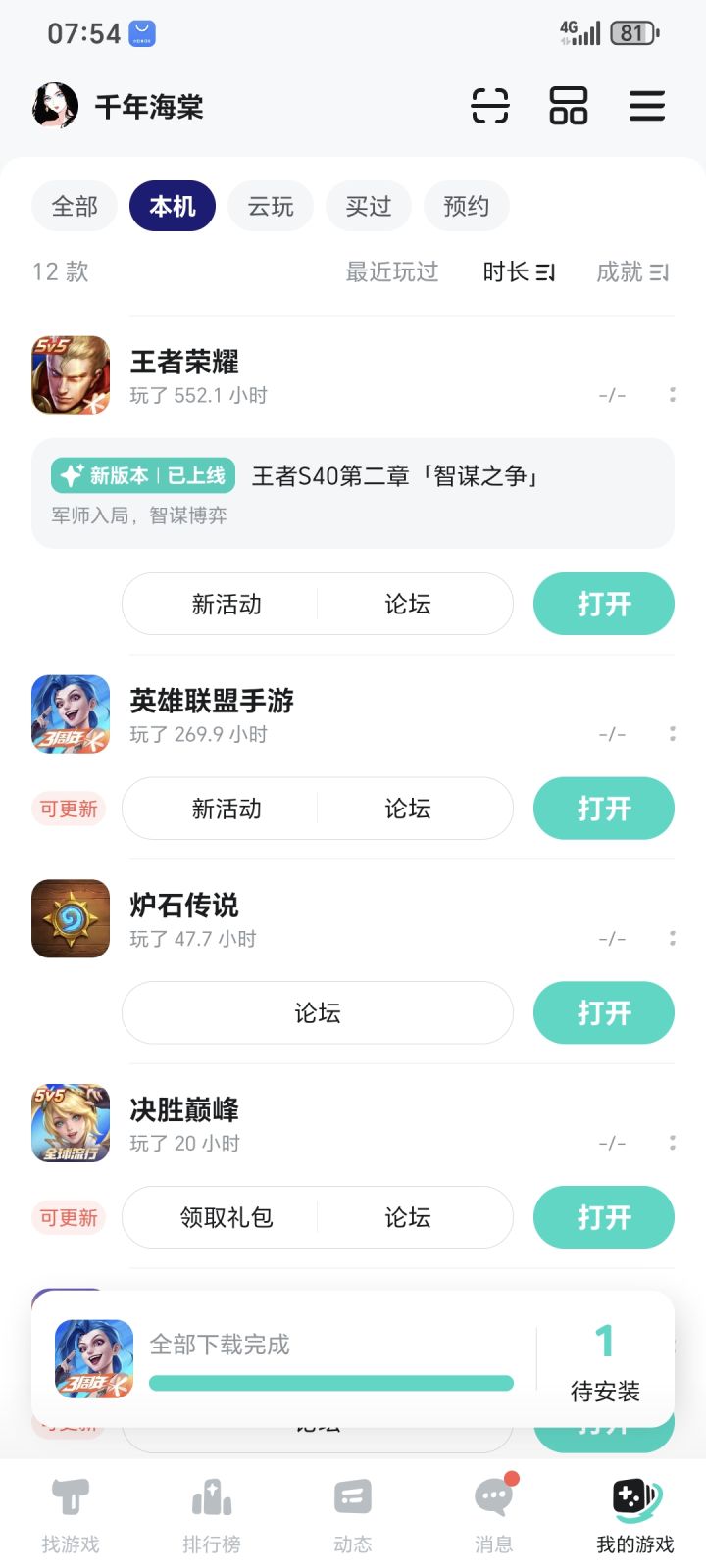
Task: Open the 成就 sort dropdown
Action: point(632,272)
